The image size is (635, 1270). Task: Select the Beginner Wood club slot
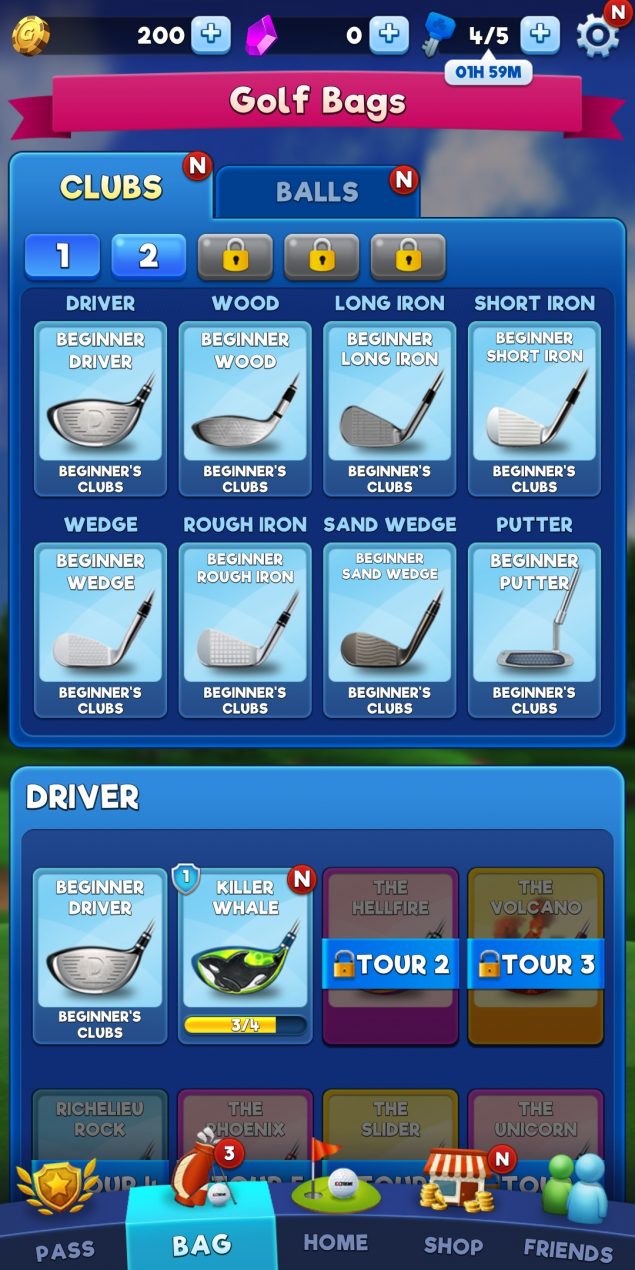click(245, 408)
